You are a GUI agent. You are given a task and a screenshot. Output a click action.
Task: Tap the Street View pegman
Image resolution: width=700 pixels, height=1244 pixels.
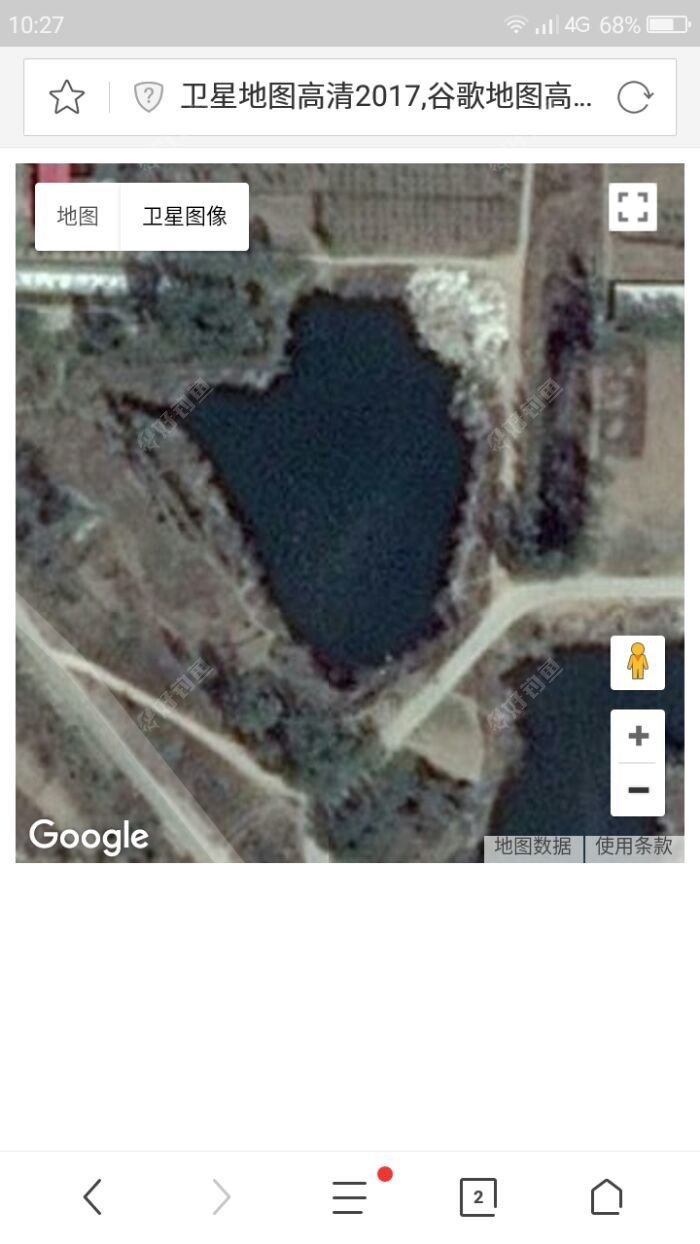tap(637, 662)
